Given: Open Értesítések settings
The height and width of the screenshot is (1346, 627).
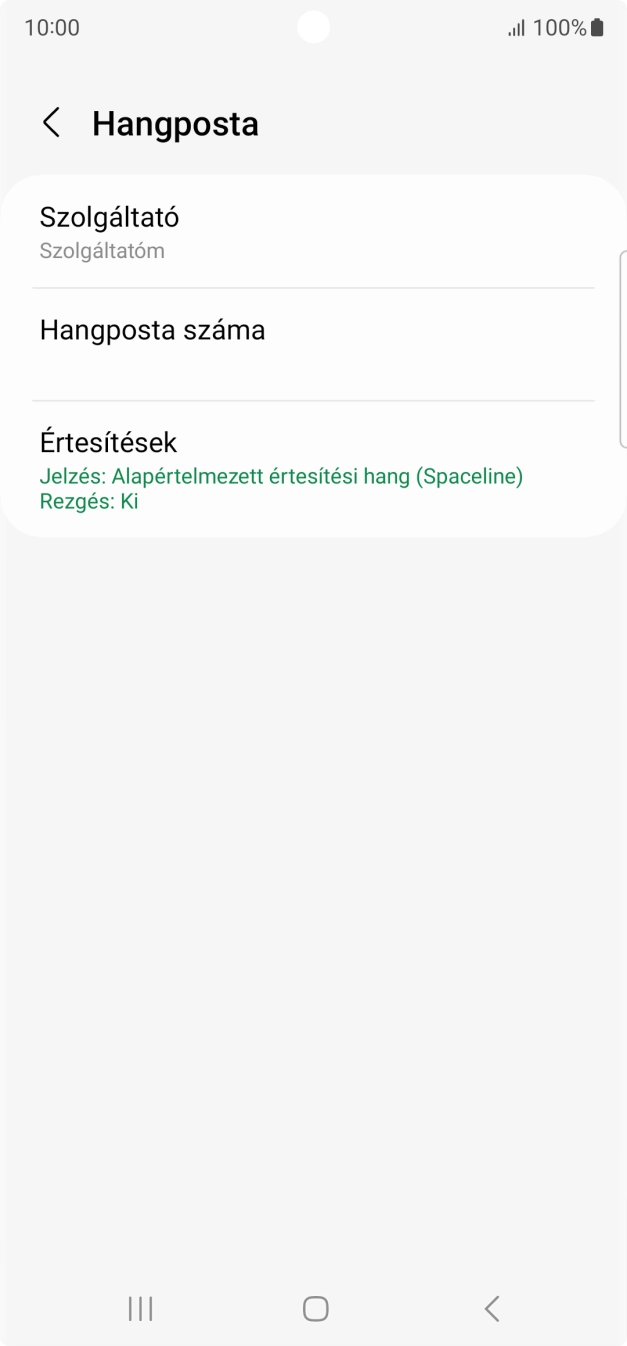Looking at the screenshot, I should (313, 469).
